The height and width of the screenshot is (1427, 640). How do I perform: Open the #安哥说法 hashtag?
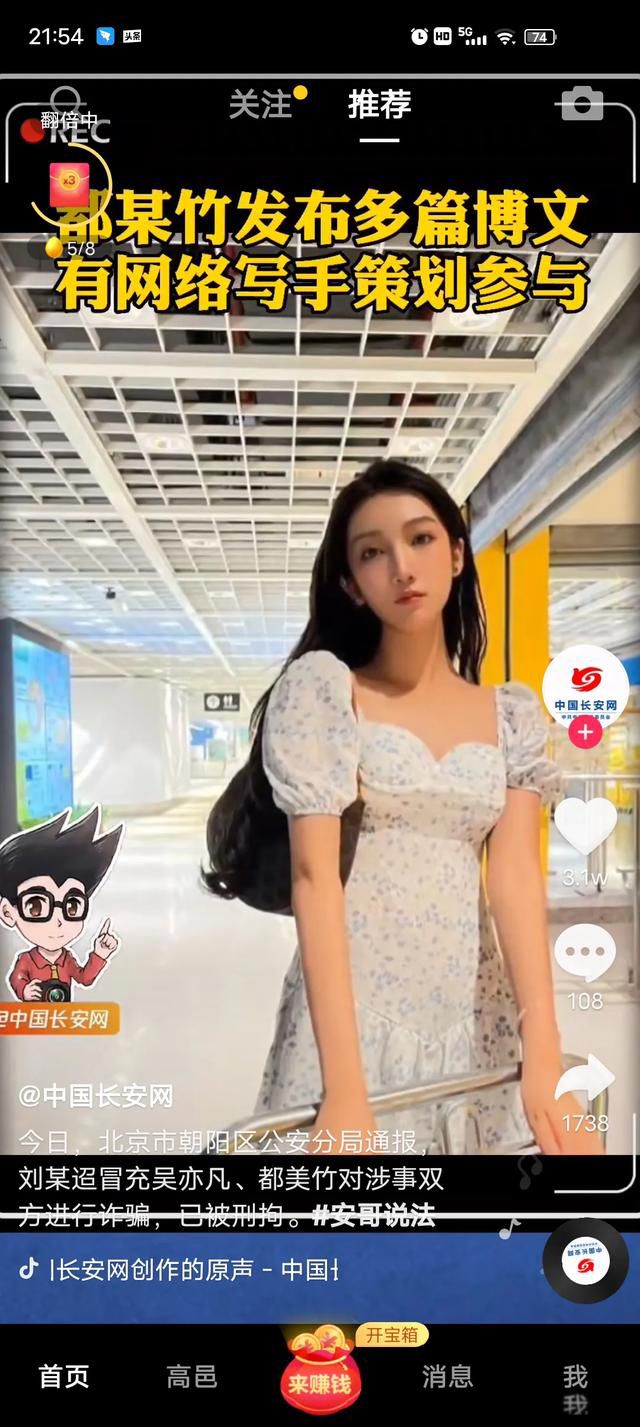pos(373,1217)
